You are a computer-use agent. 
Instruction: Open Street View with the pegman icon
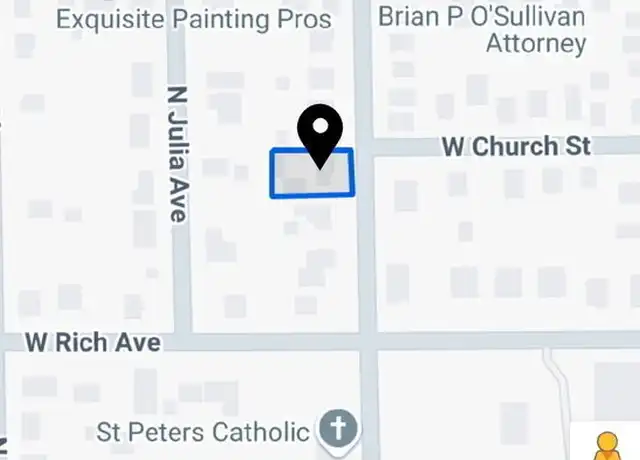[607, 444]
